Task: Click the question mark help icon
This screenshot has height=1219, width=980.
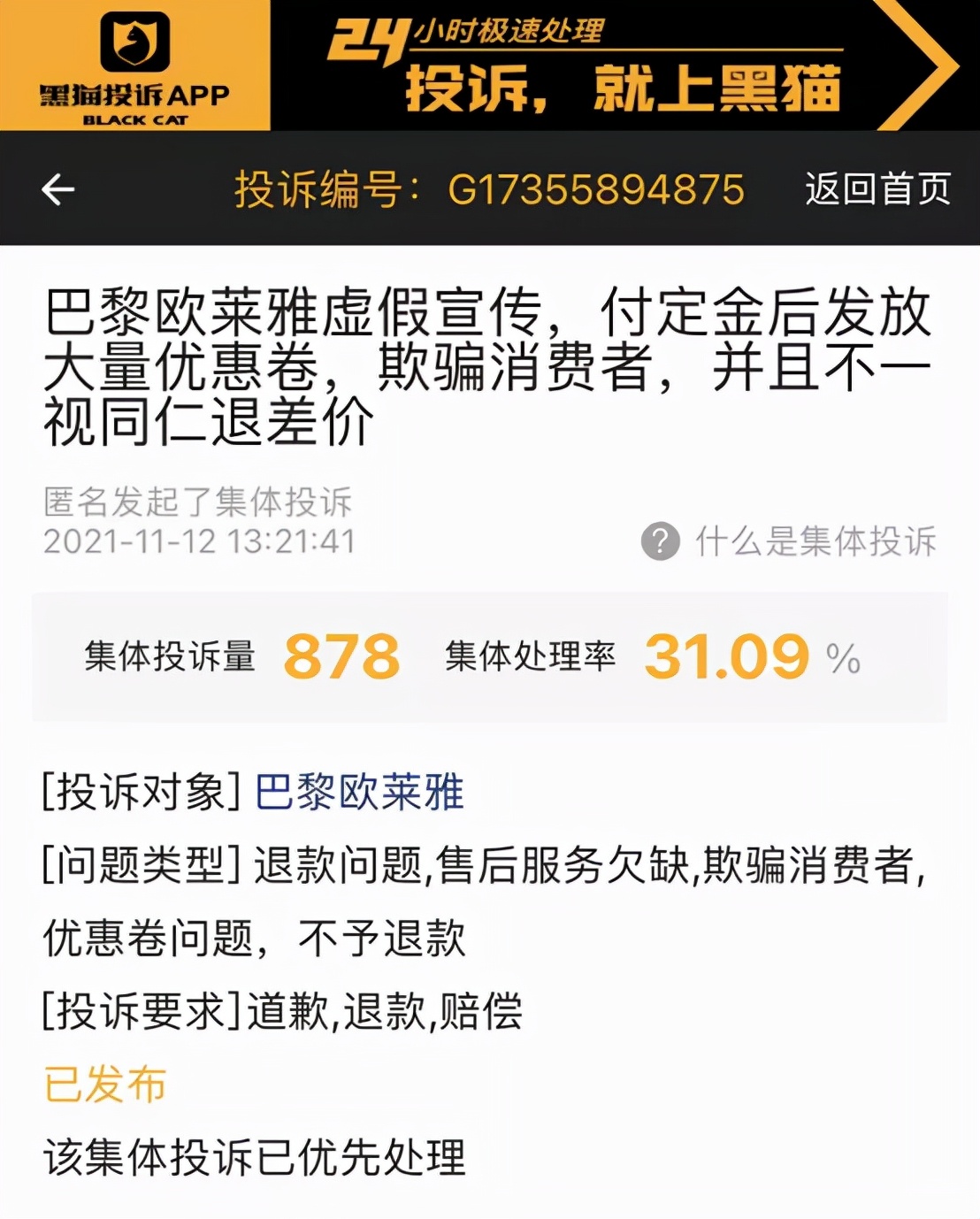Action: coord(661,540)
